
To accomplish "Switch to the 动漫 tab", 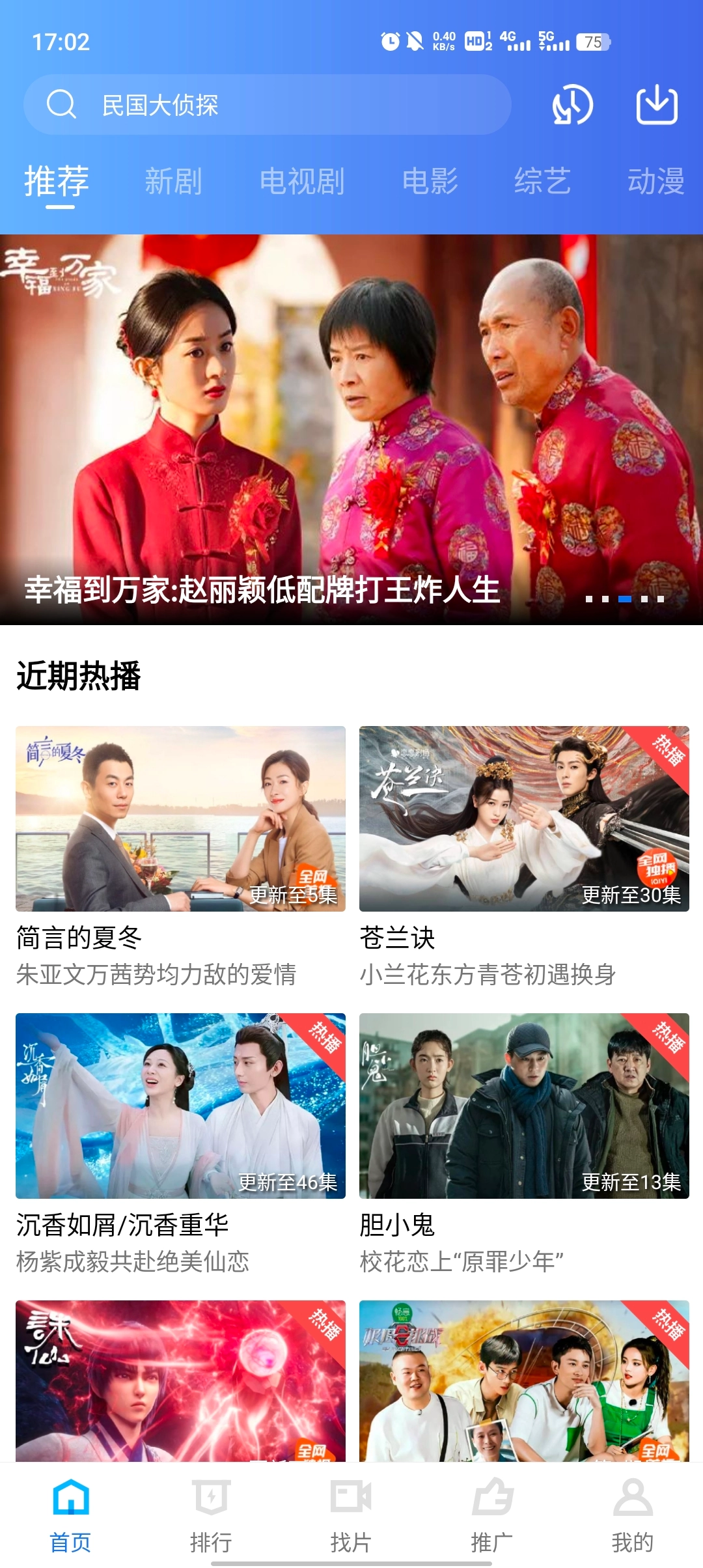I will pos(655,181).
